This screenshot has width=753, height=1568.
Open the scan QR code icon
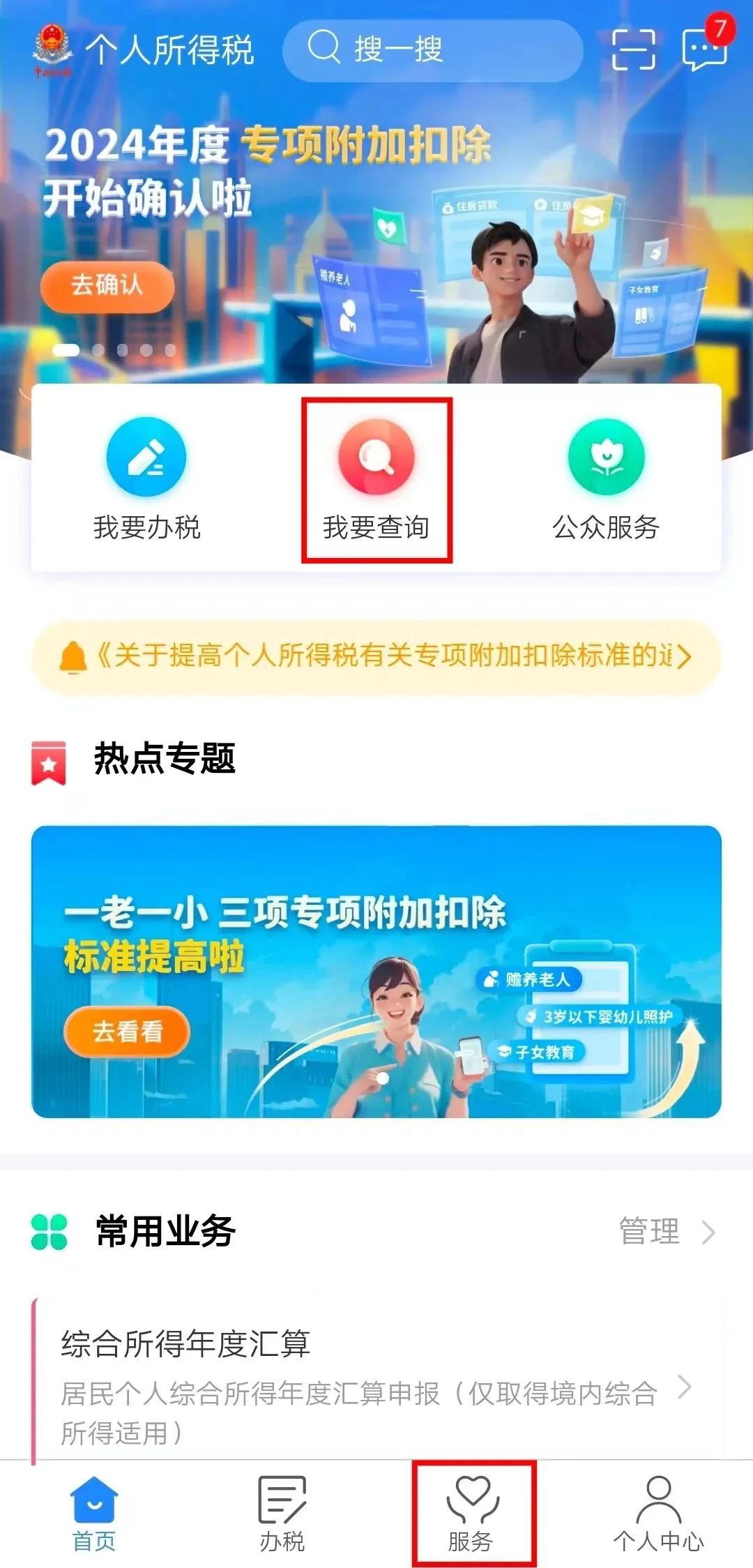(x=633, y=50)
